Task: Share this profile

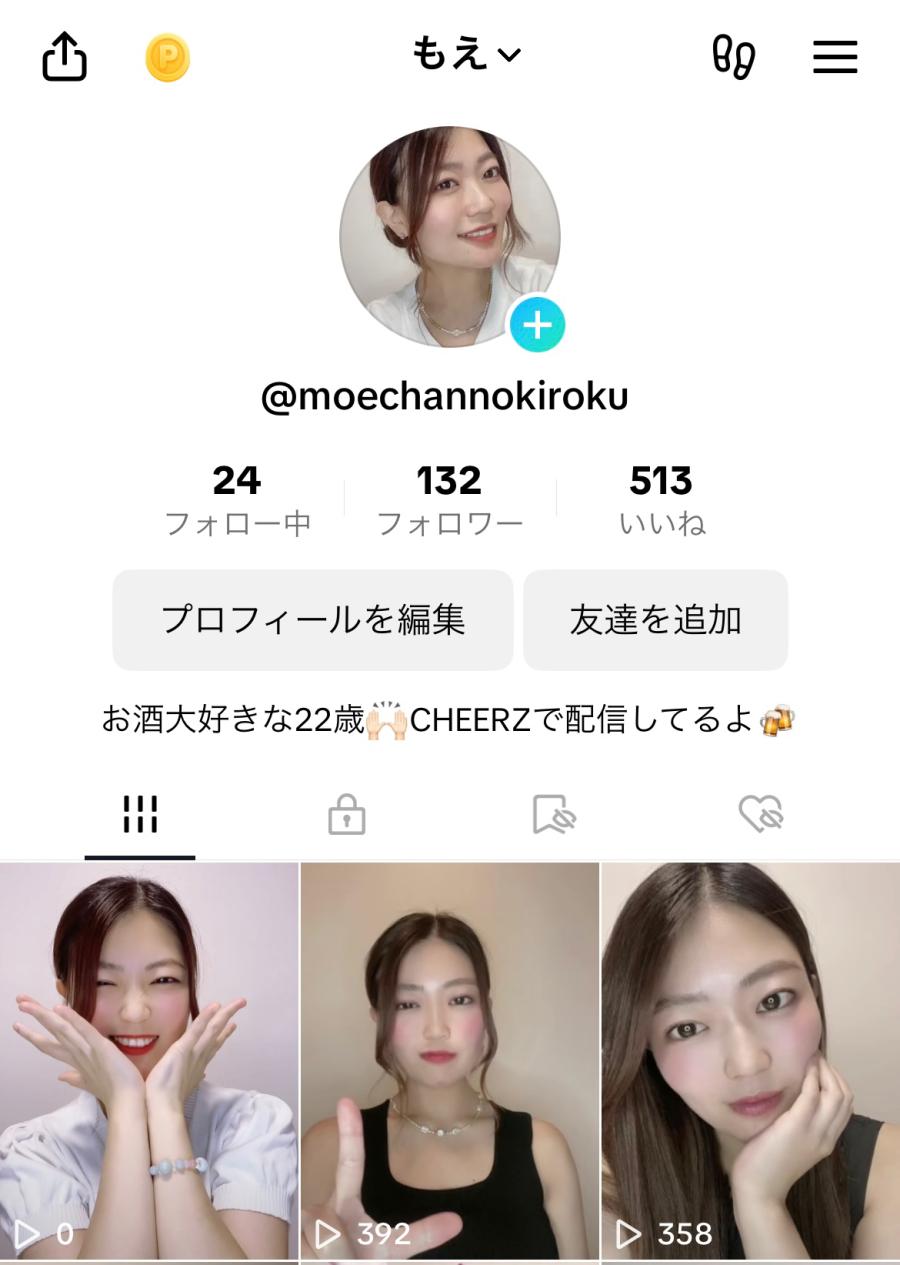Action: pos(65,57)
